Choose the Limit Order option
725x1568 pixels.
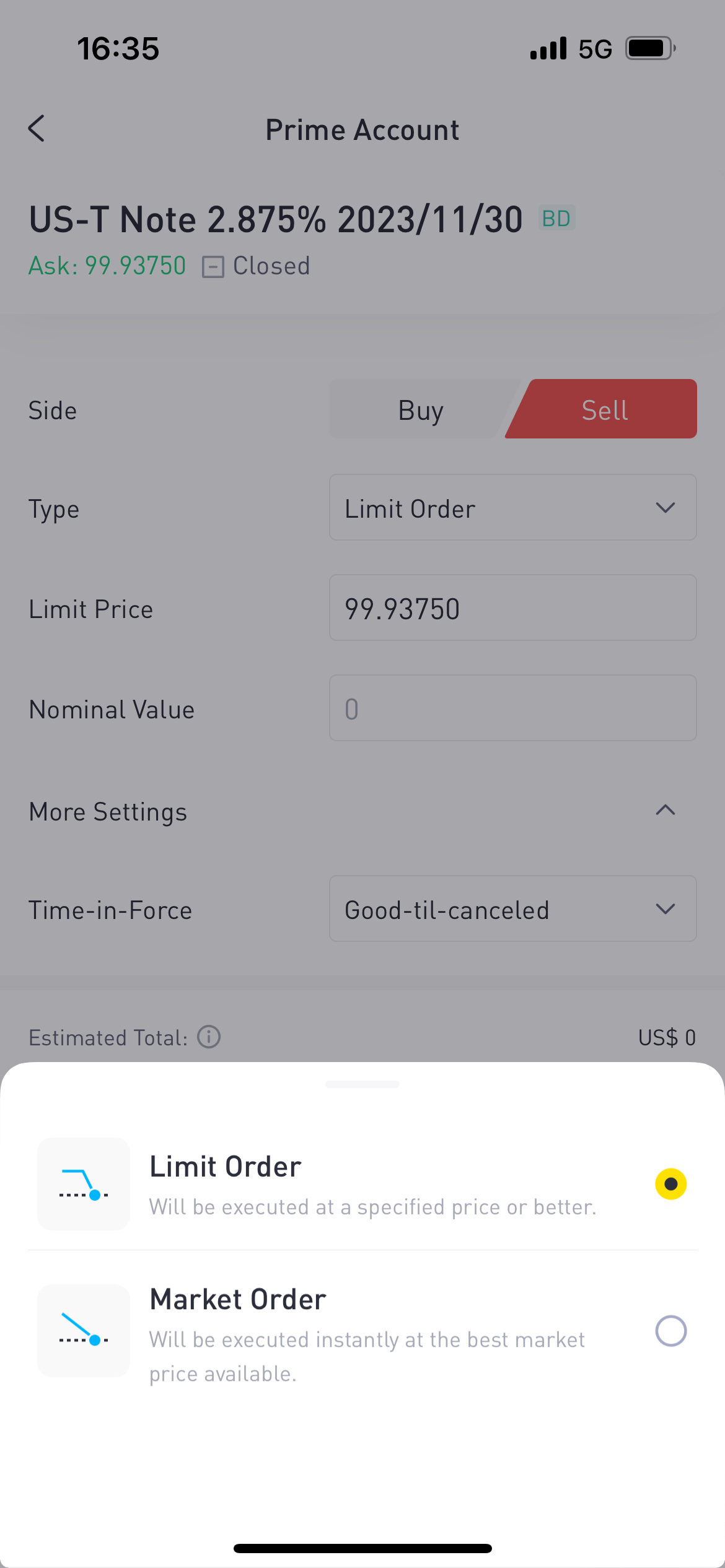pyautogui.click(x=670, y=1183)
